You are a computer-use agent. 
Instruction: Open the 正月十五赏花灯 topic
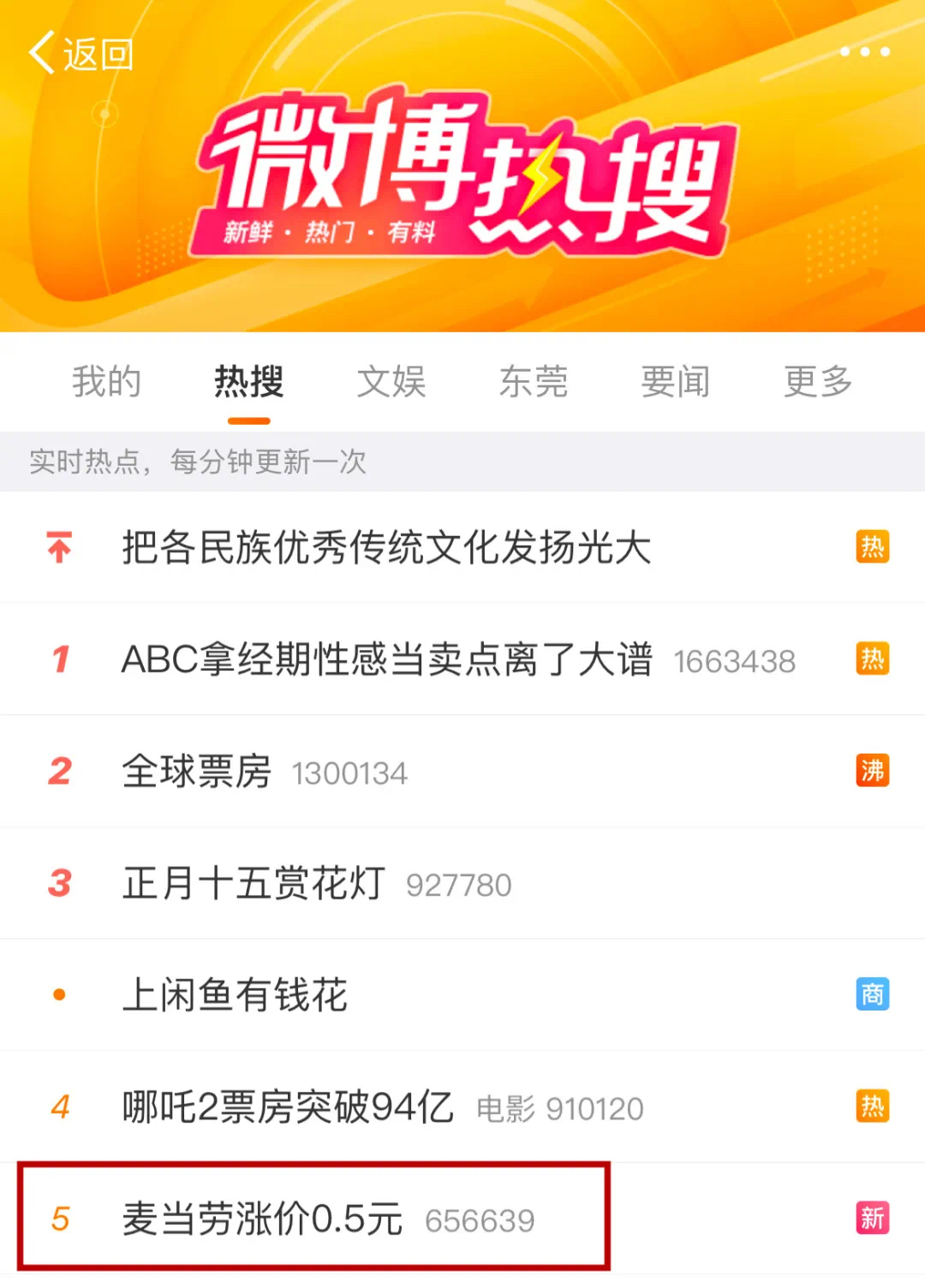(253, 883)
